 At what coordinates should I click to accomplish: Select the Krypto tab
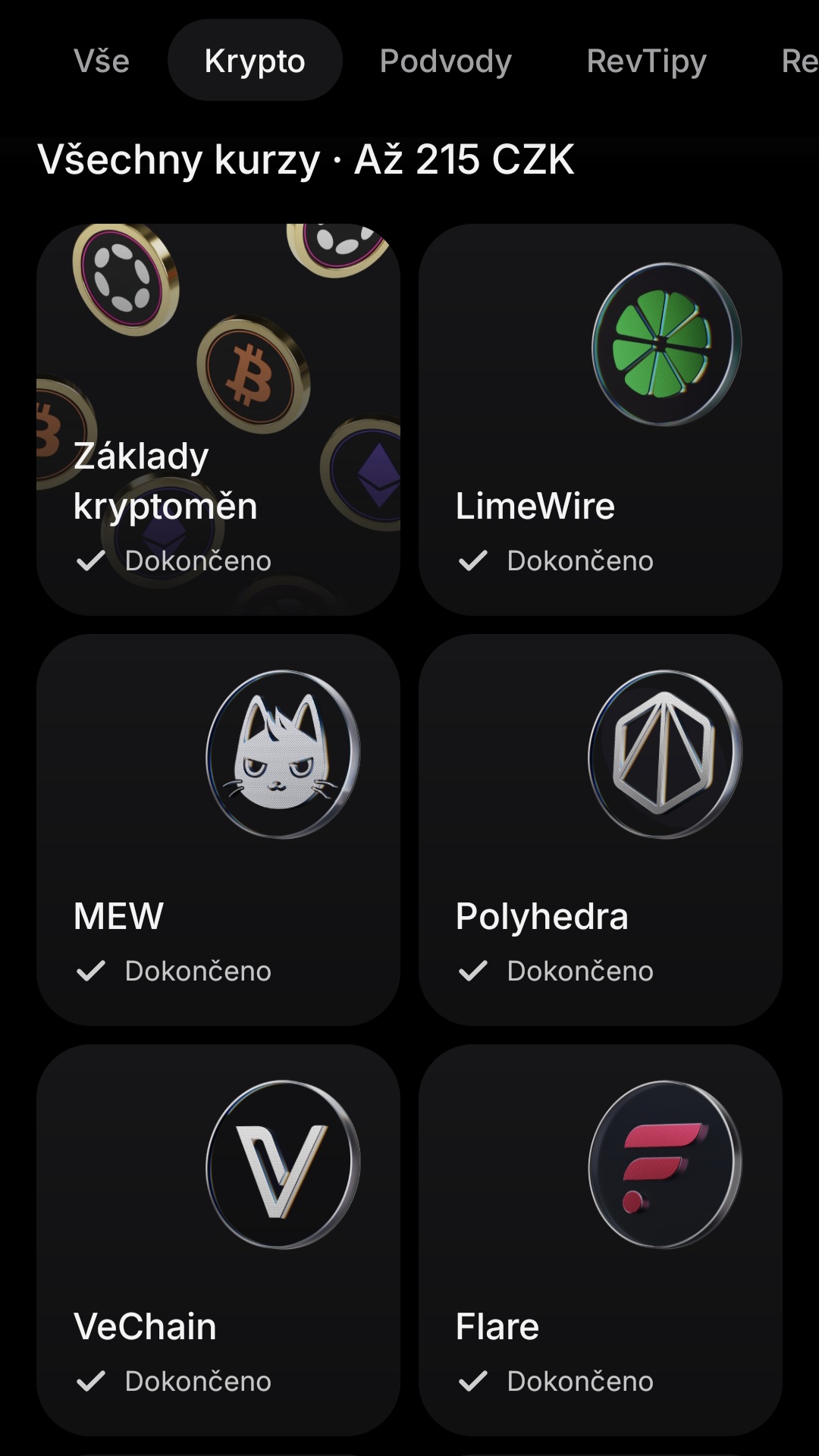(255, 61)
